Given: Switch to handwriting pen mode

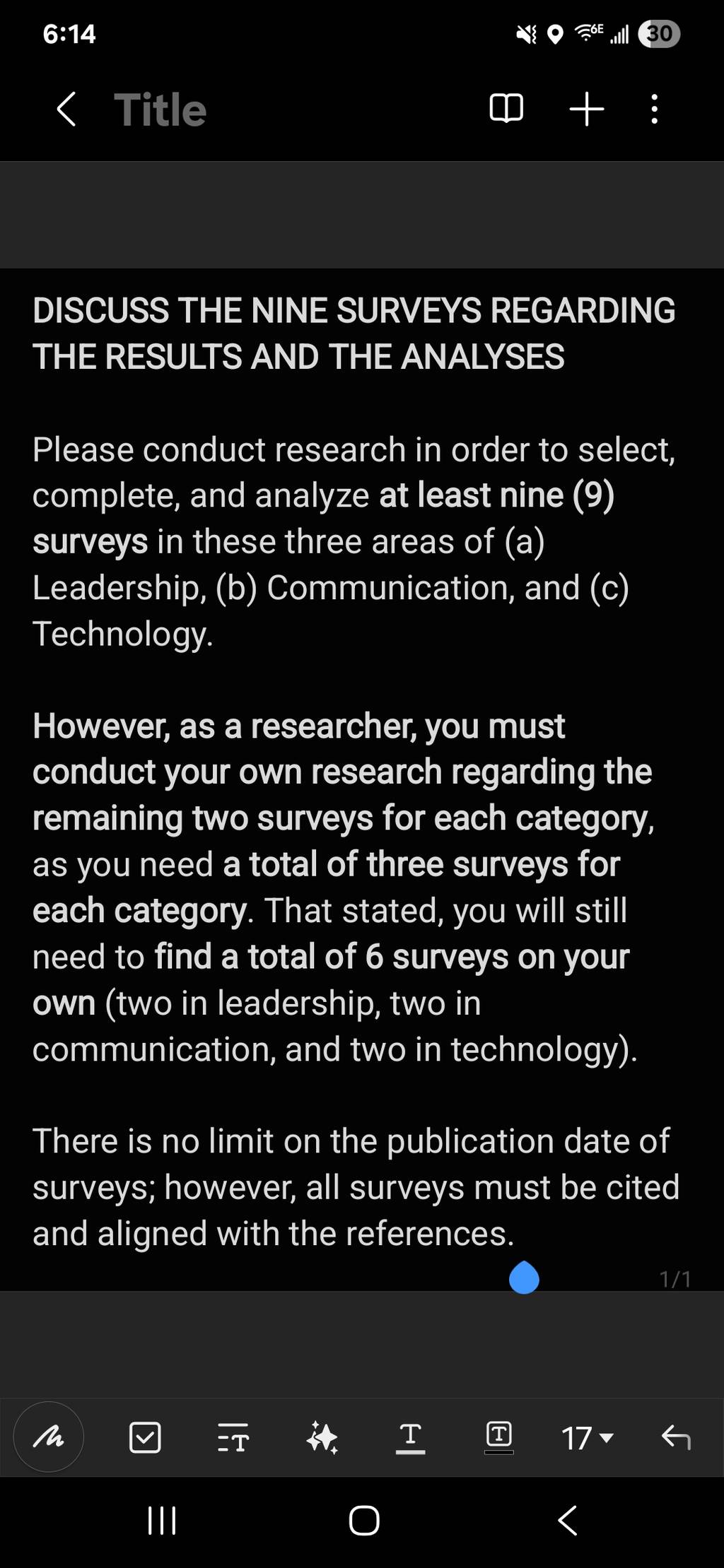Looking at the screenshot, I should 49,1437.
